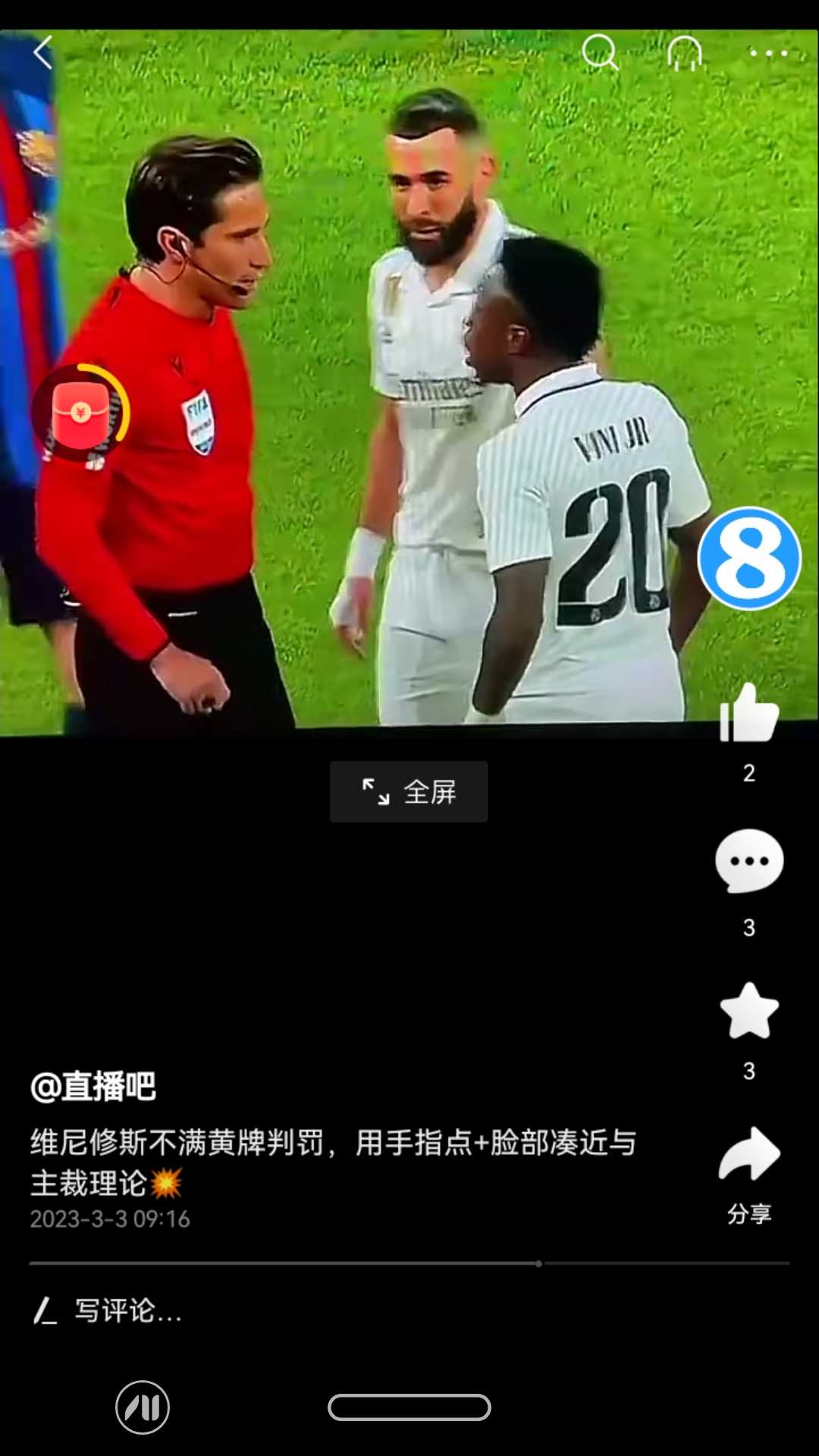Toggle like on the video
The width and height of the screenshot is (819, 1456).
(x=748, y=713)
